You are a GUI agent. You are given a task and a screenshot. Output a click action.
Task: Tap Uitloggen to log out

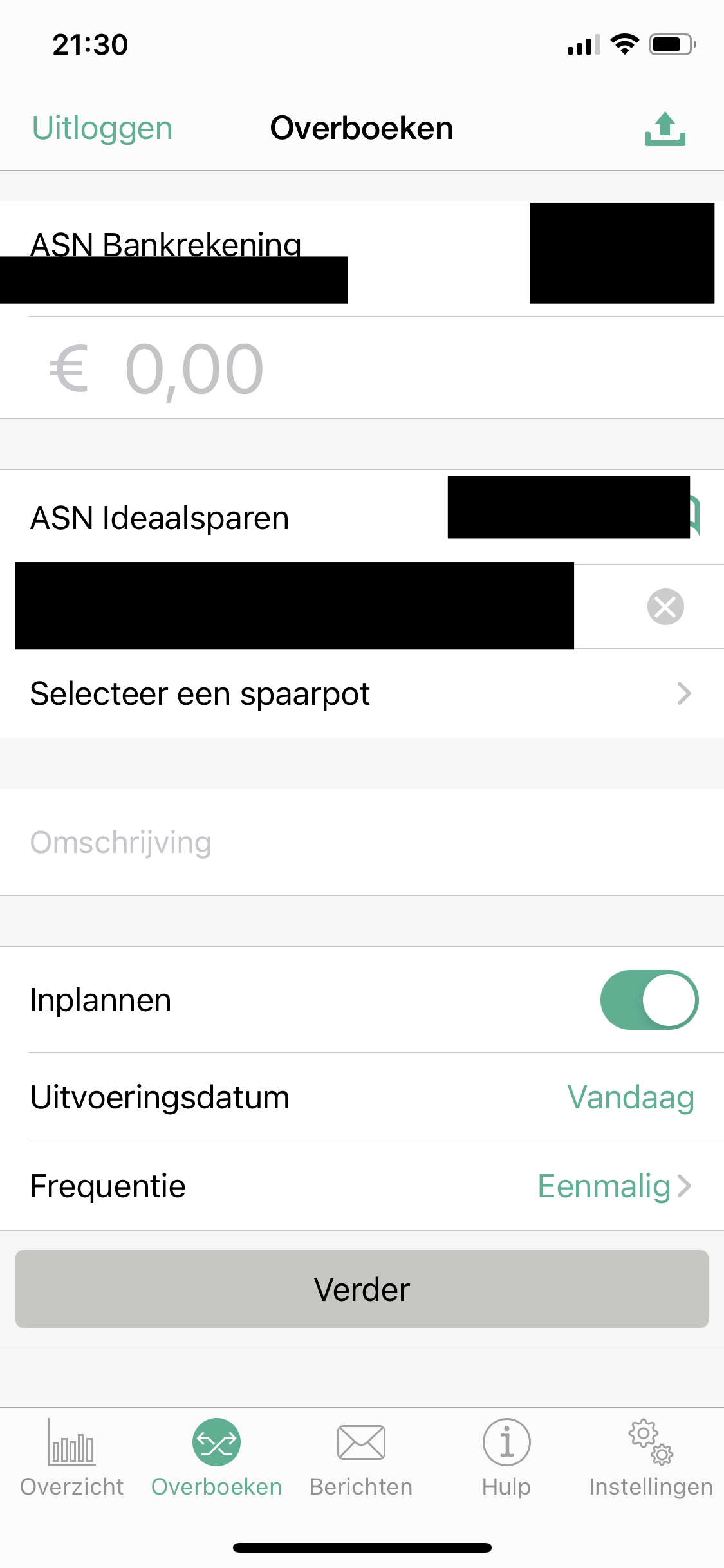102,128
